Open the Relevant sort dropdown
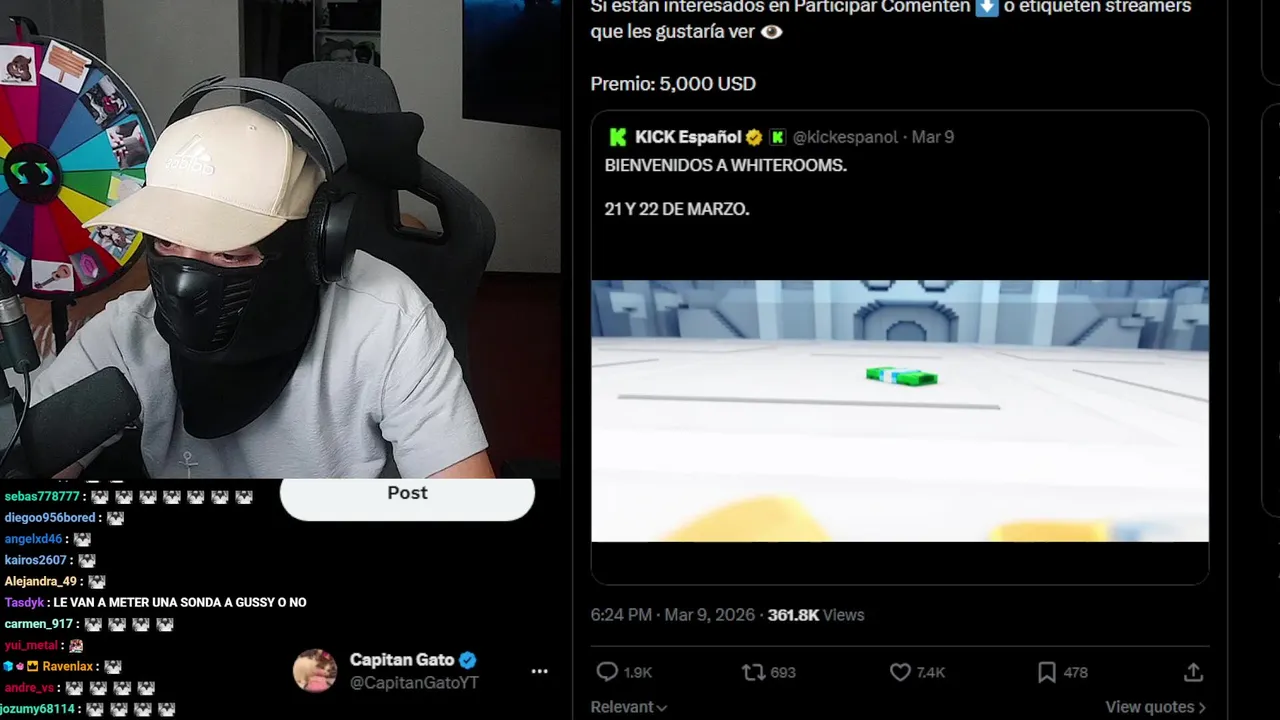 tap(628, 707)
